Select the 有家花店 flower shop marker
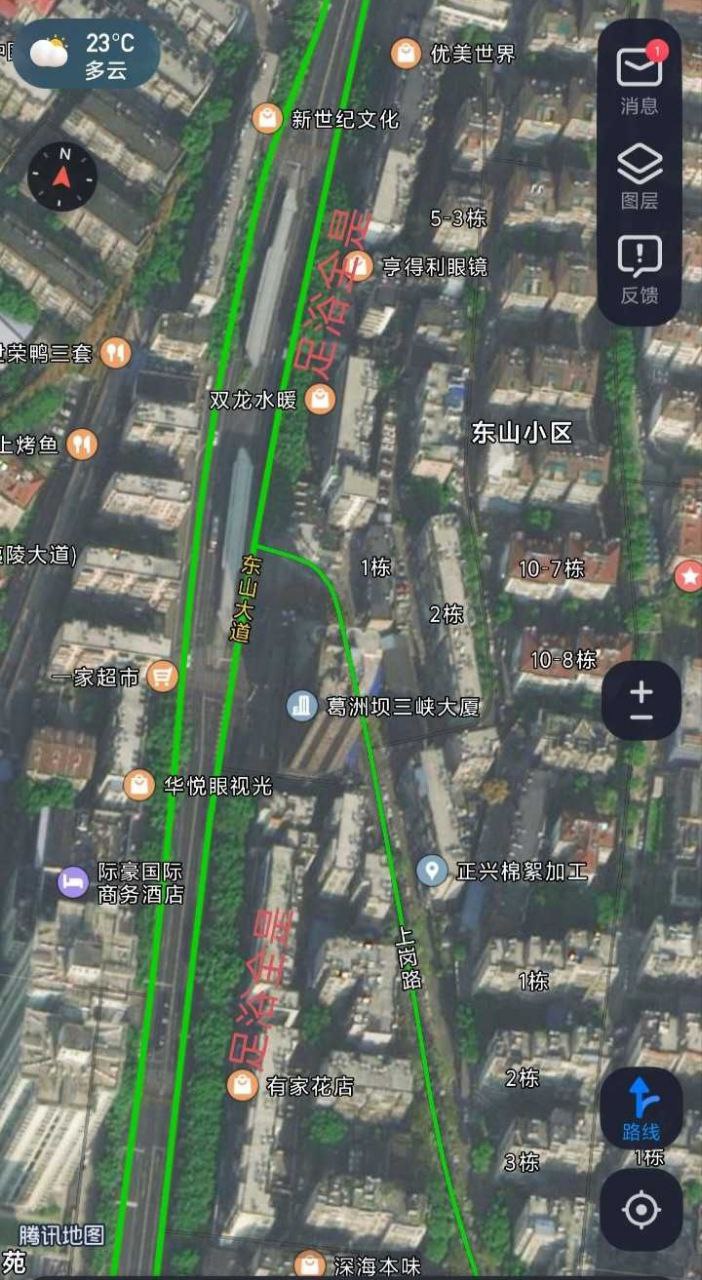 coord(242,1085)
